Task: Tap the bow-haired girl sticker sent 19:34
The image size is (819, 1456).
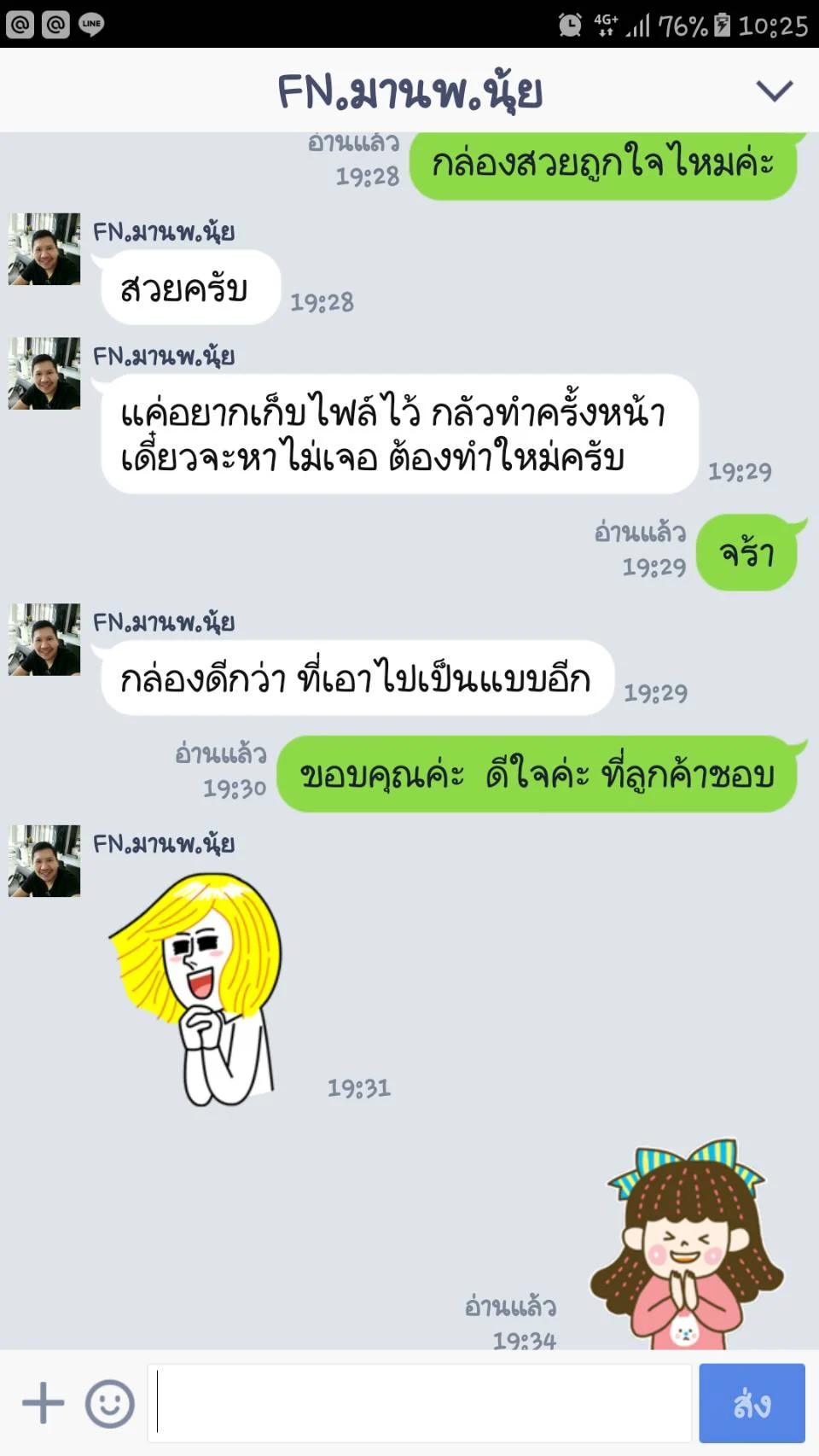Action: tap(687, 1243)
